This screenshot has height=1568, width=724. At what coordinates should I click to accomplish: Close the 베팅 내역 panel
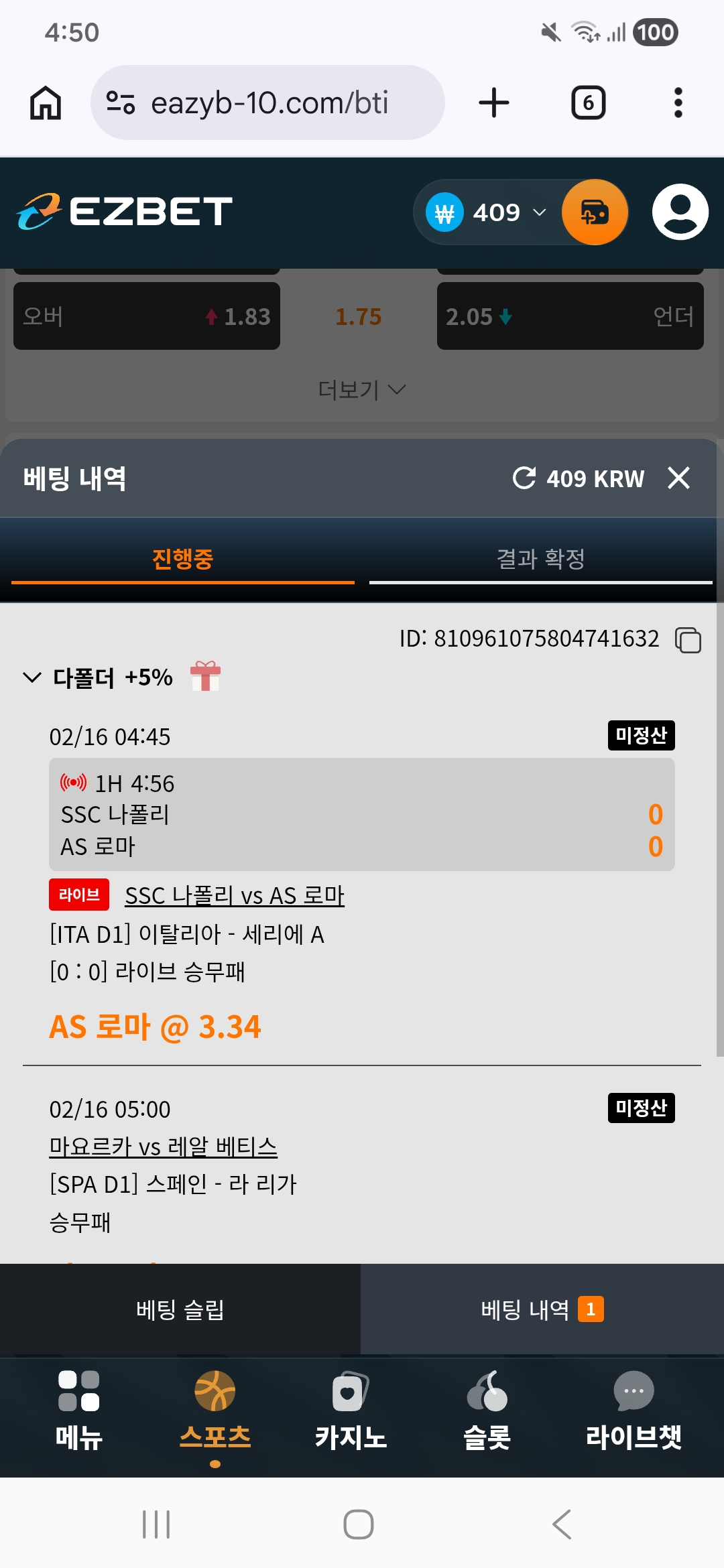tap(678, 478)
